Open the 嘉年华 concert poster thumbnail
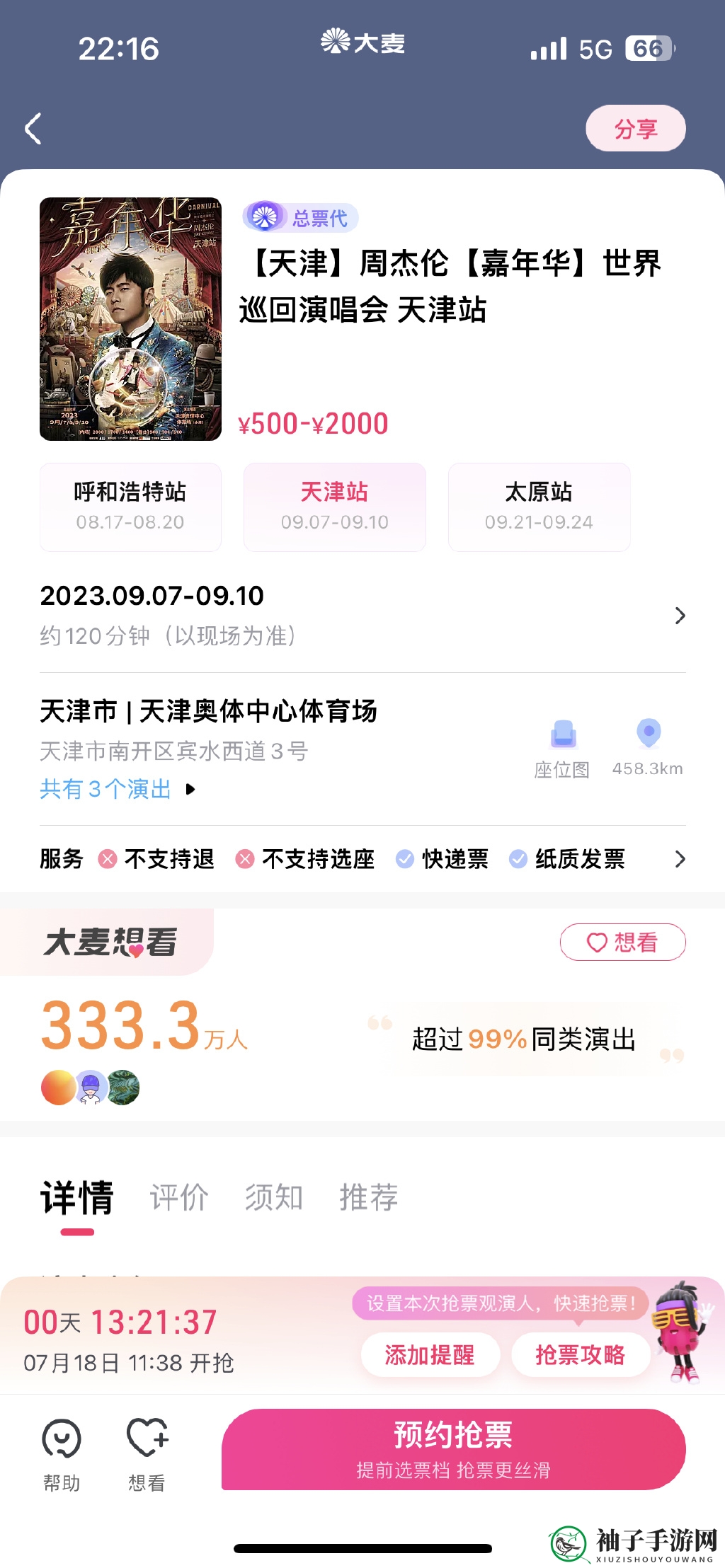 [x=130, y=319]
